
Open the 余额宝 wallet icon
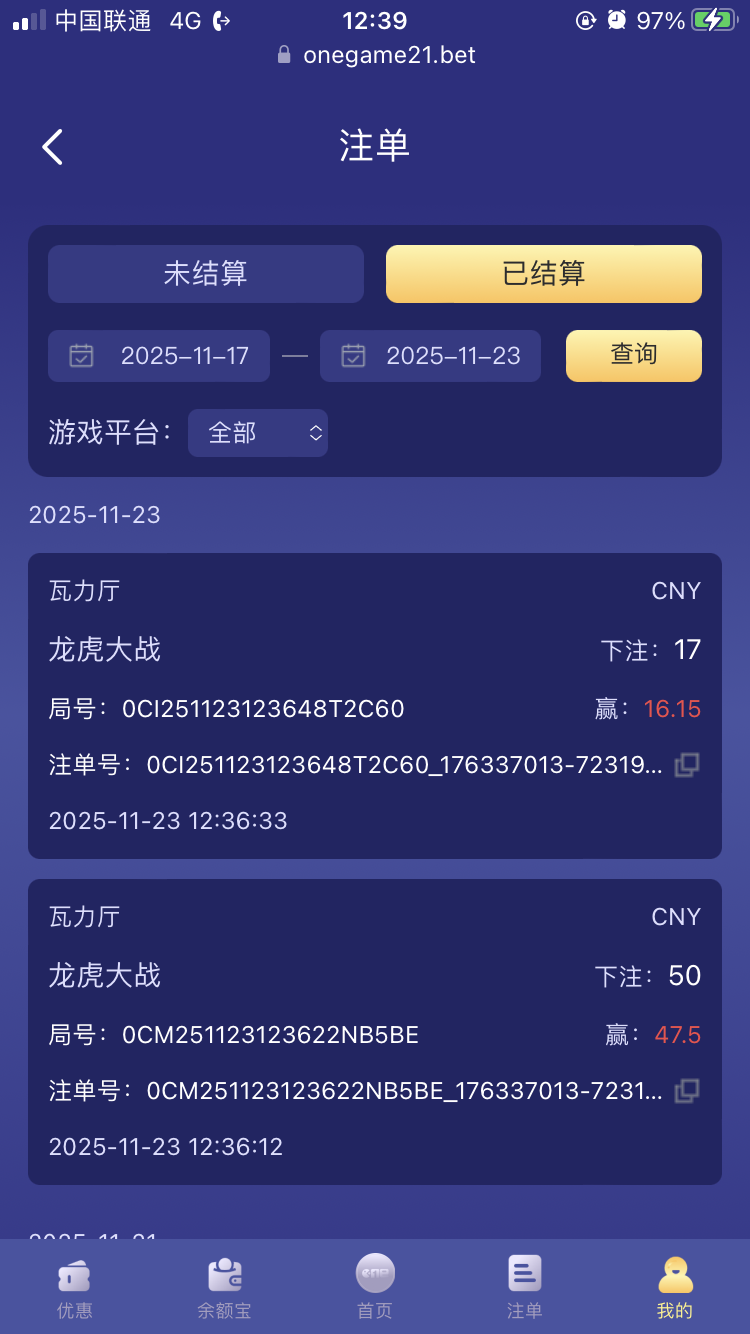point(225,1275)
